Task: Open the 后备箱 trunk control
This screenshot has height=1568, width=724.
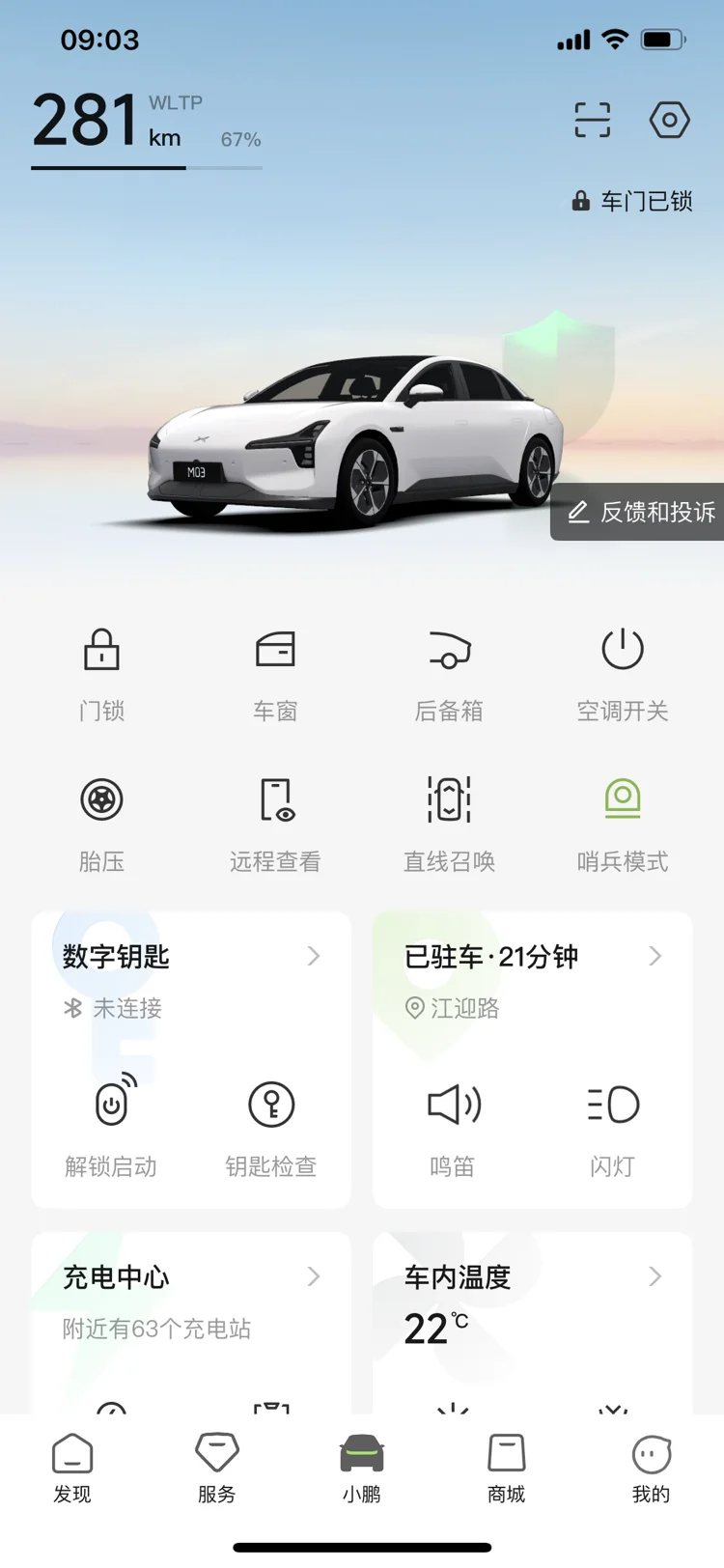Action: pyautogui.click(x=449, y=673)
